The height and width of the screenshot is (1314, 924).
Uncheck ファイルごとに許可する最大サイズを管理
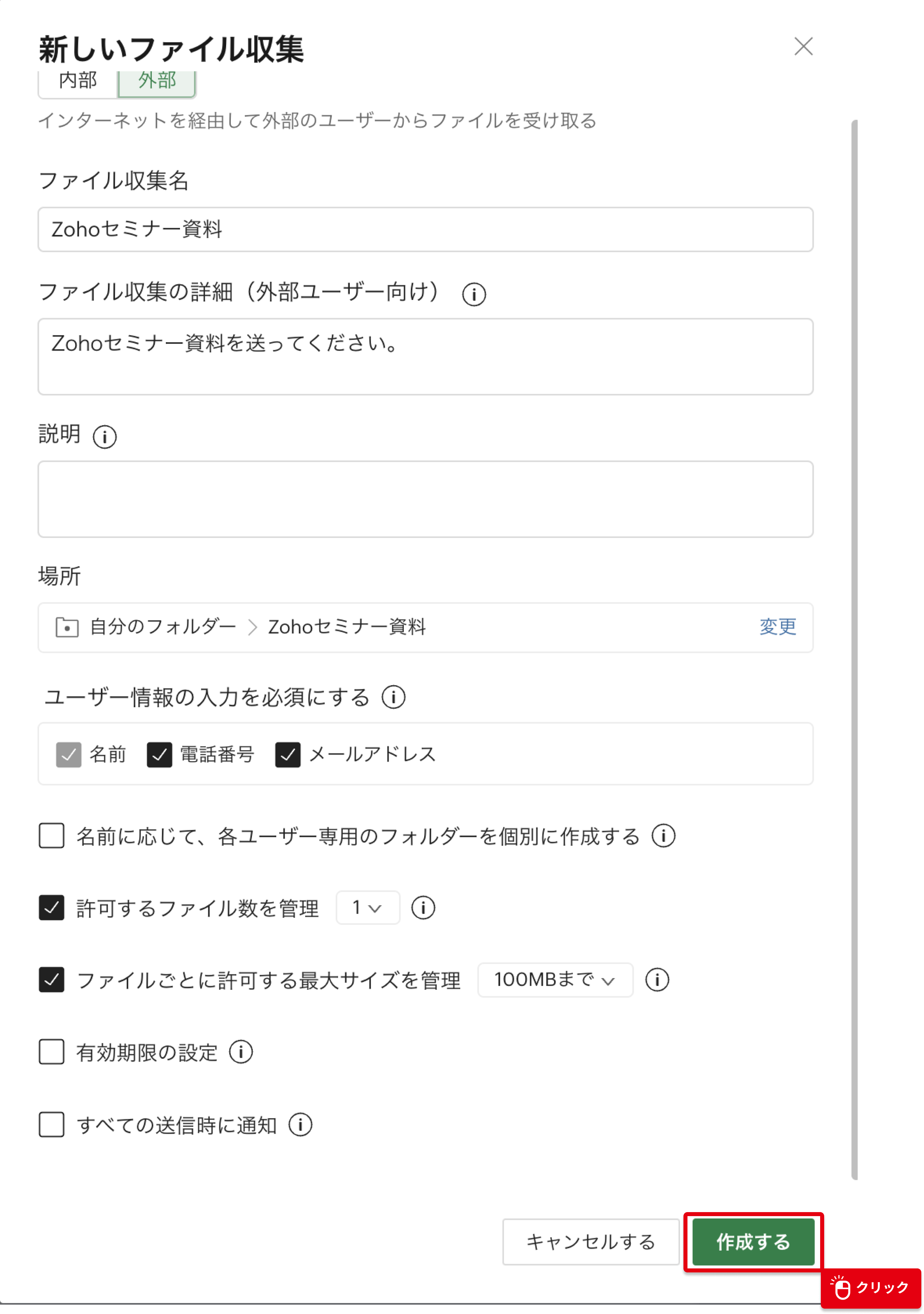52,980
